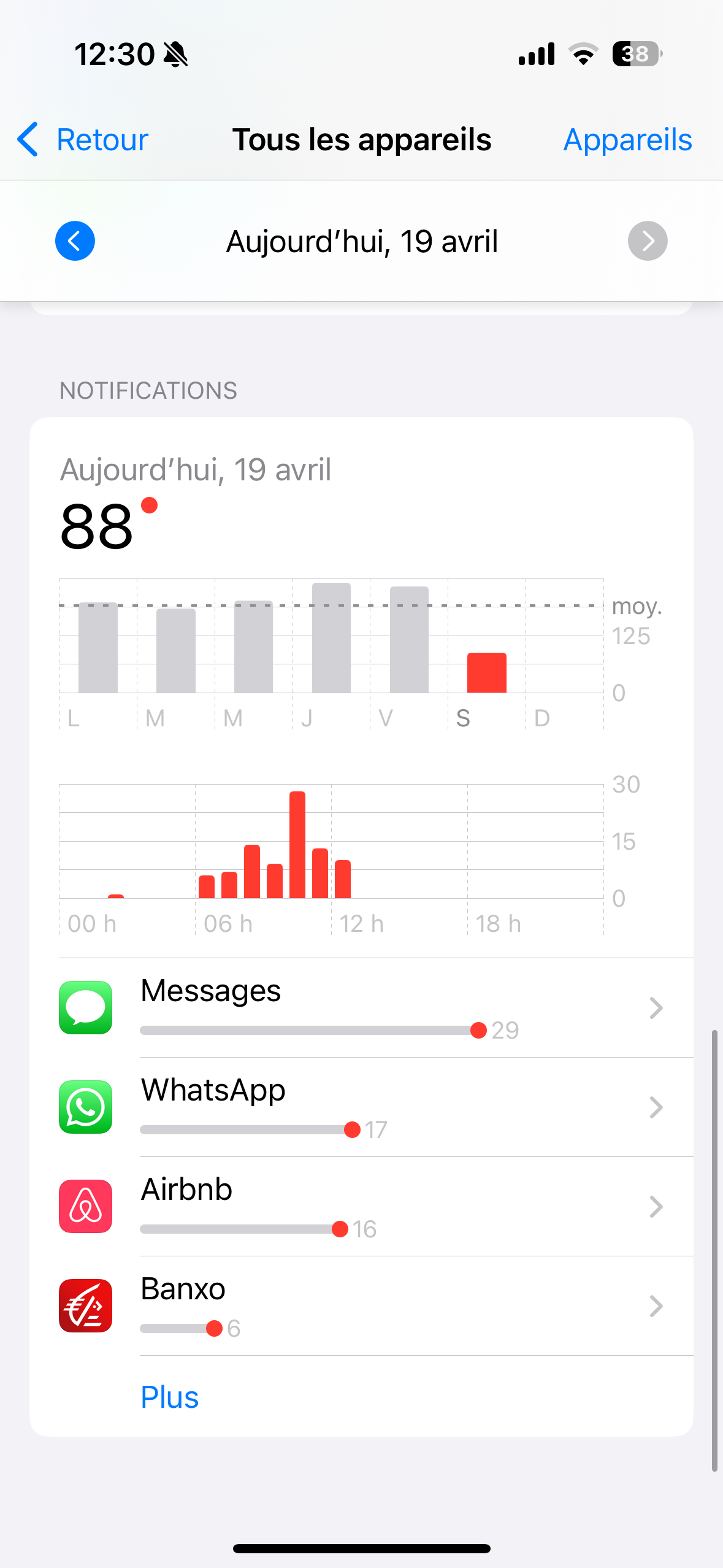Show more apps with Plus
The height and width of the screenshot is (1568, 723).
pos(170,1397)
